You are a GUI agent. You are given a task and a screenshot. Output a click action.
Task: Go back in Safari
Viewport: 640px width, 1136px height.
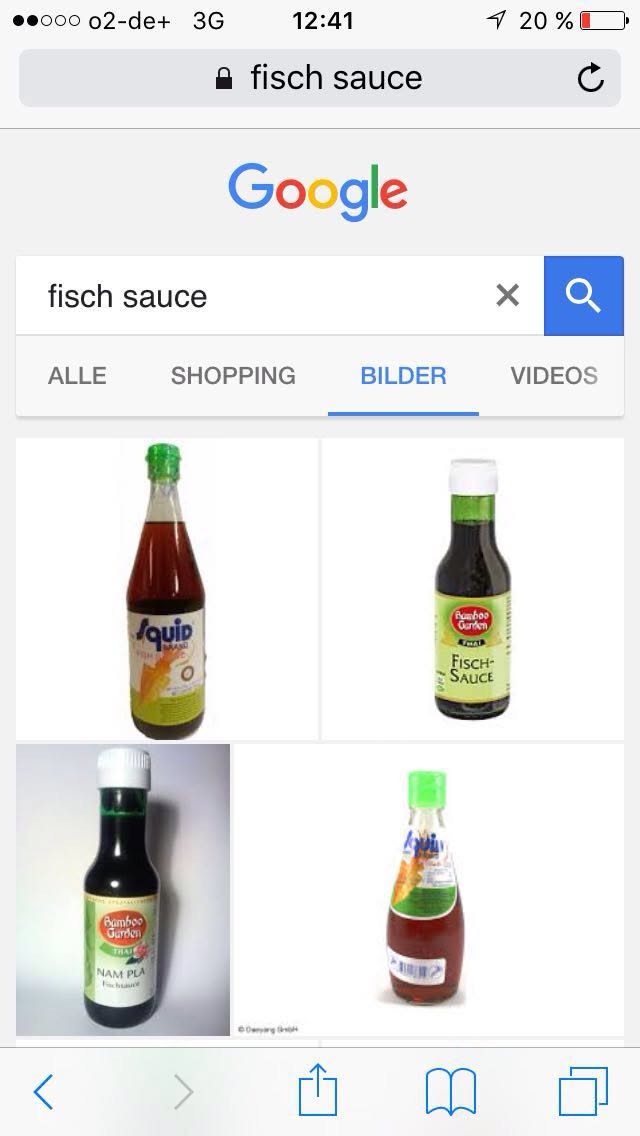(43, 1092)
